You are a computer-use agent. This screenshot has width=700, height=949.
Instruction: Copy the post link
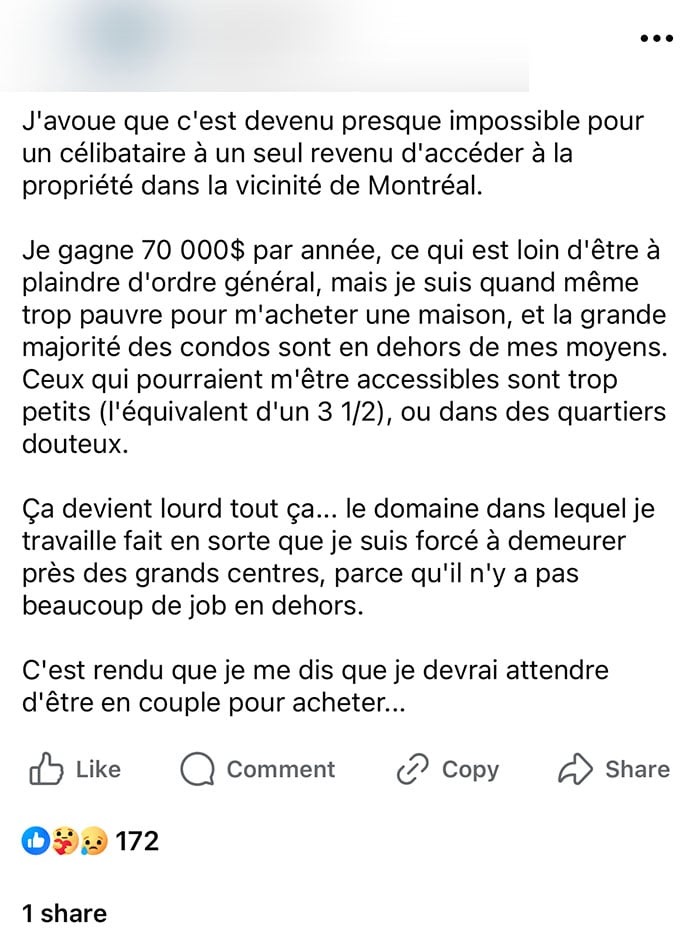[448, 769]
